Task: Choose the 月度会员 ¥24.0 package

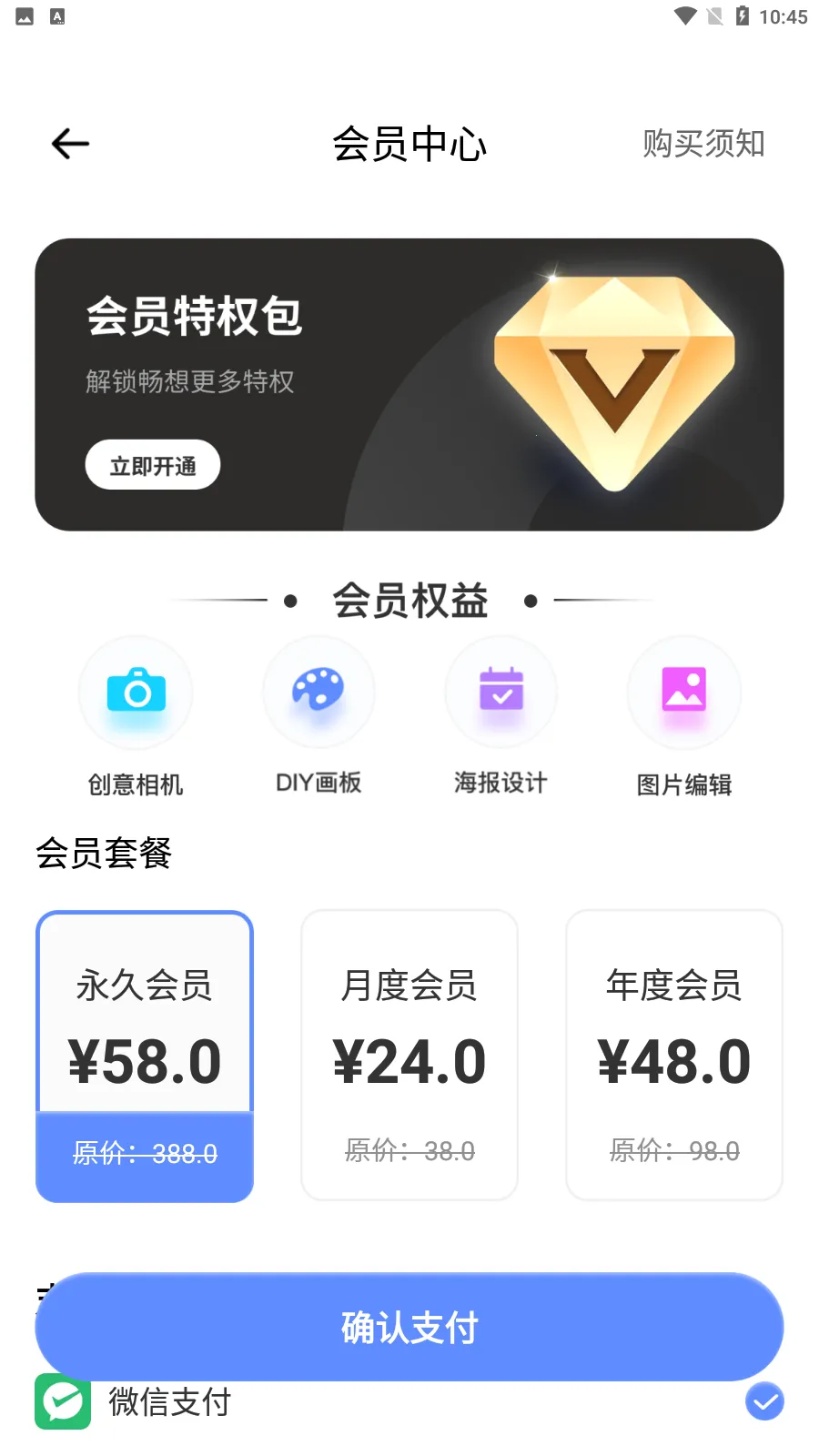Action: click(409, 1056)
